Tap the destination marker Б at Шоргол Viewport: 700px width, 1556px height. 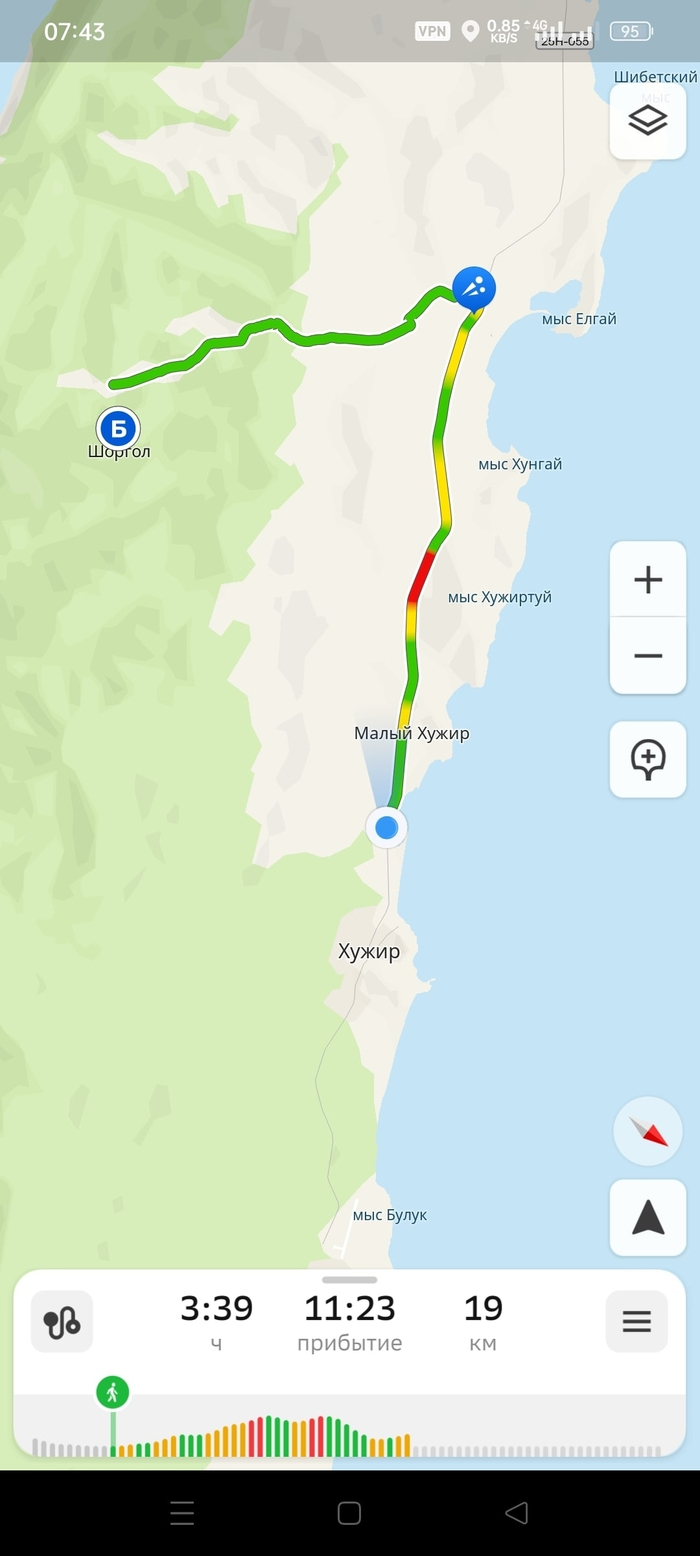118,428
